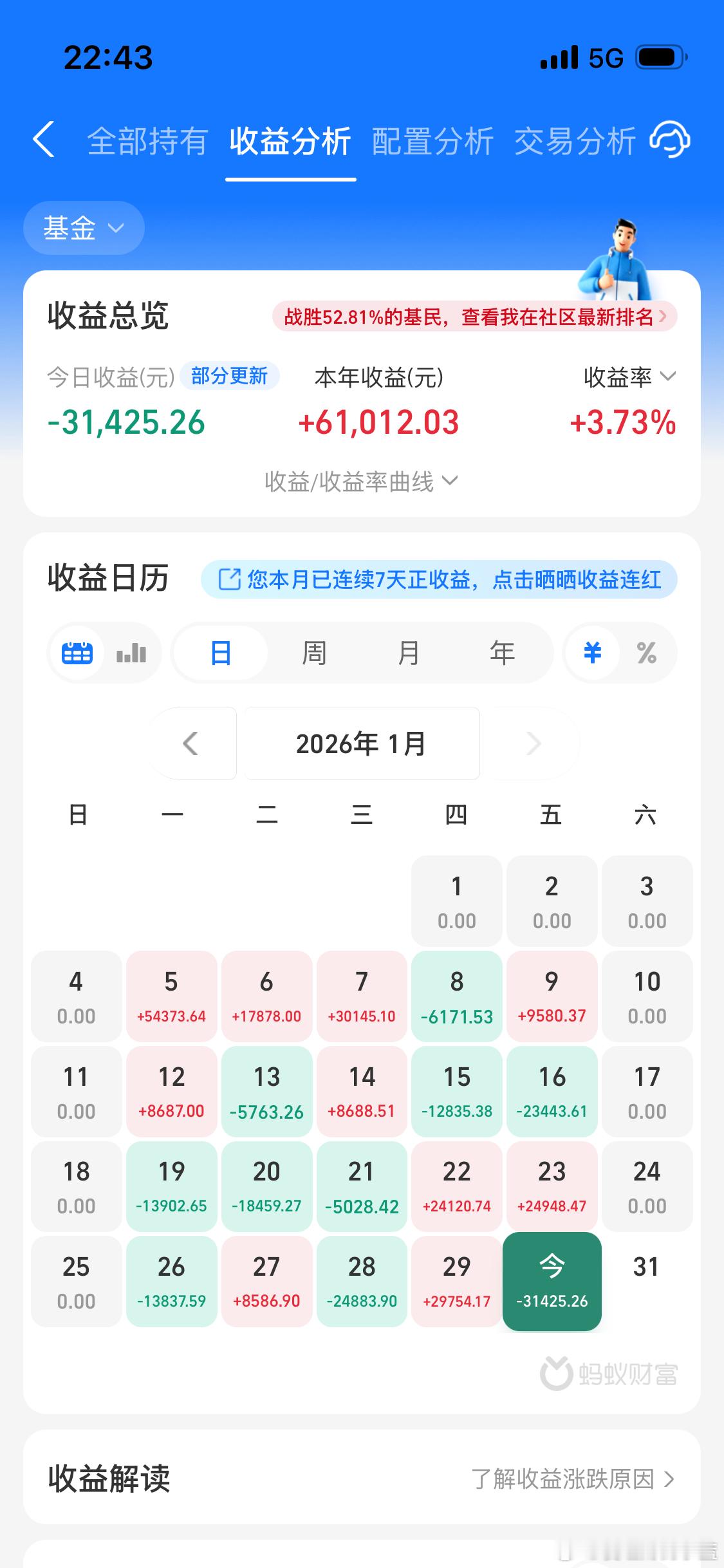
Task: Switch to the 全部持有 tab
Action: click(x=149, y=142)
